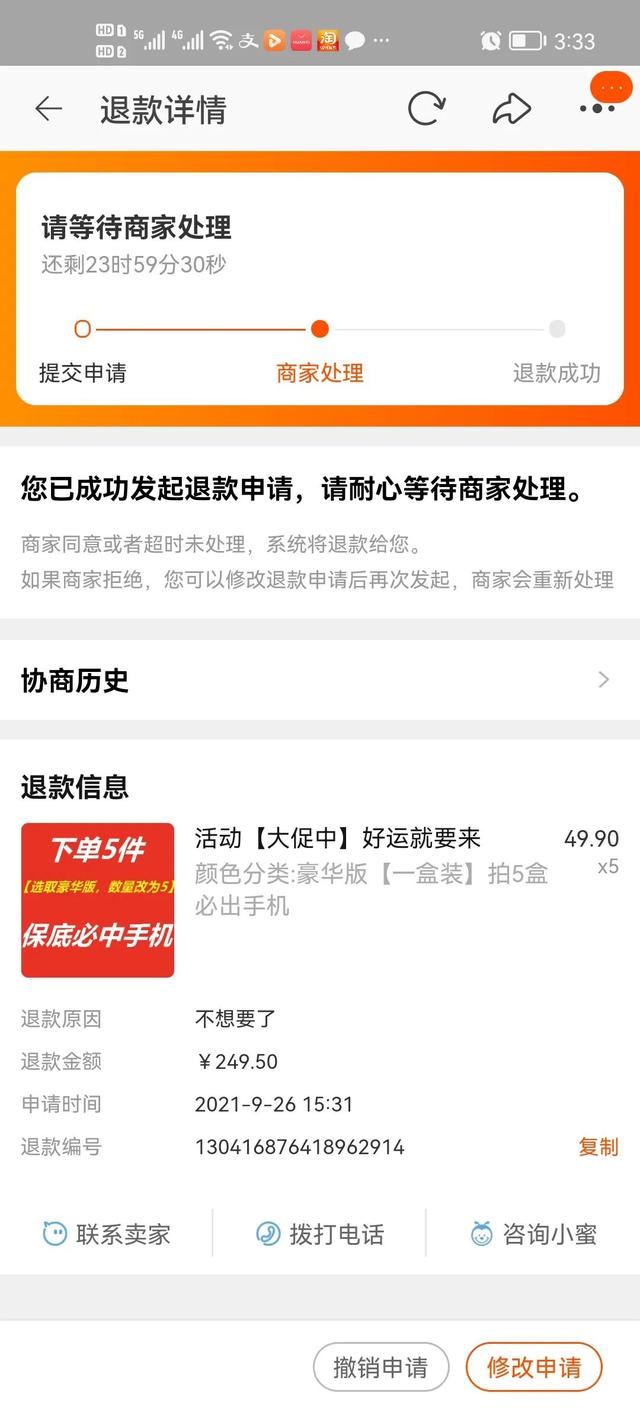
Task: Open the 协商历史 row
Action: pos(320,680)
